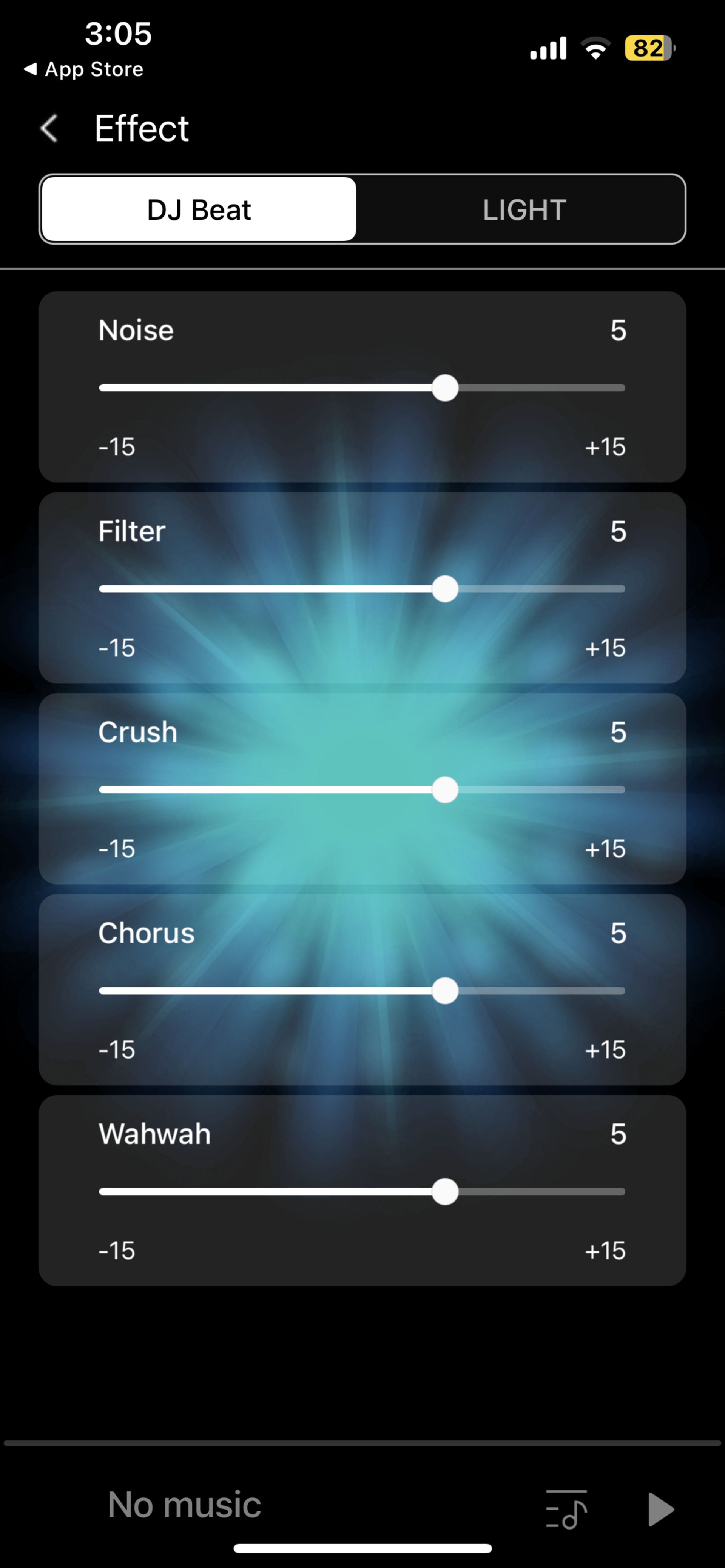725x1568 pixels.
Task: Return to the App Store
Action: tap(83, 69)
